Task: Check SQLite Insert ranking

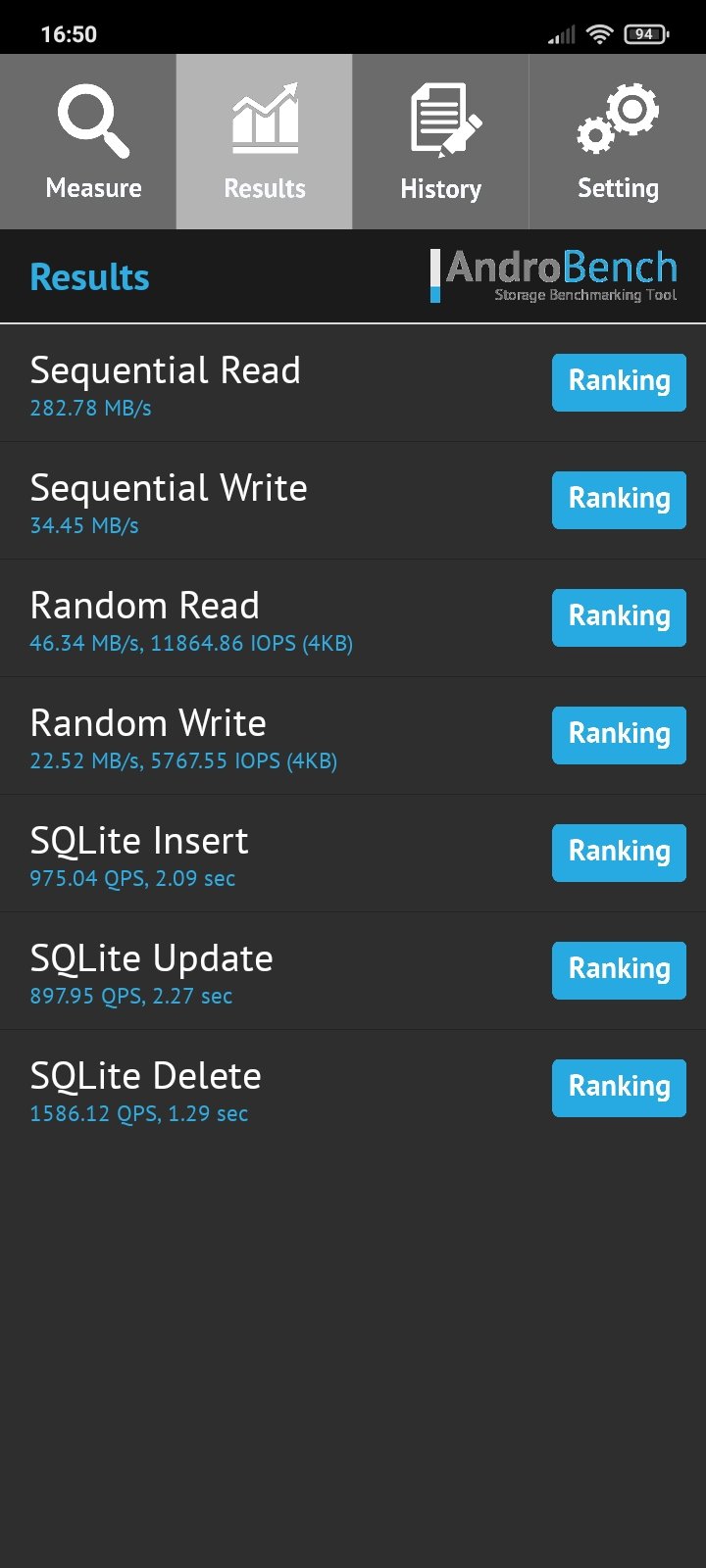Action: (619, 853)
